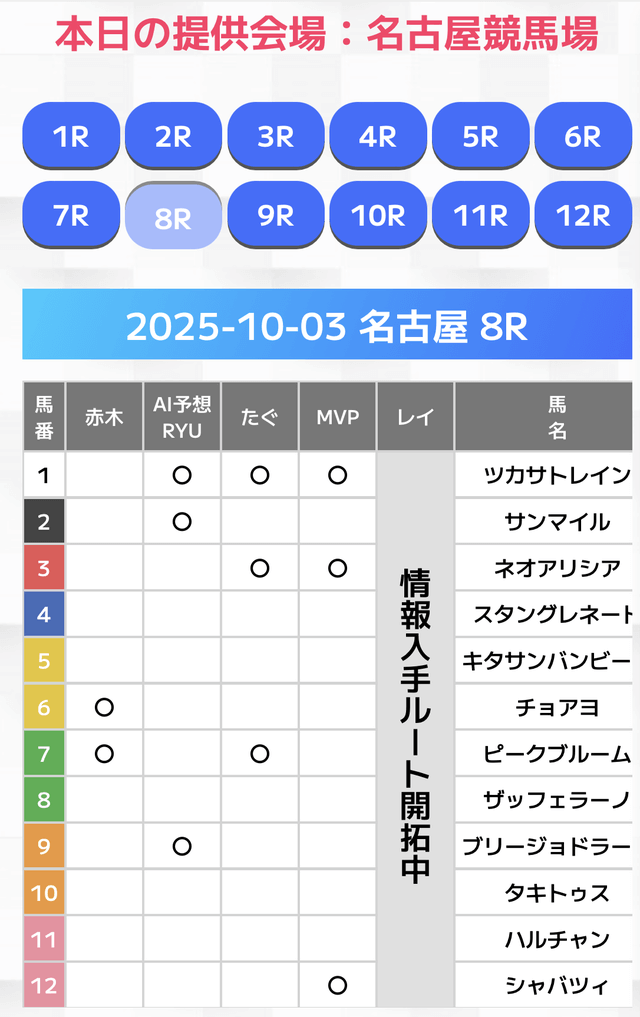Show race 4R
The width and height of the screenshot is (640, 1017).
point(377,136)
